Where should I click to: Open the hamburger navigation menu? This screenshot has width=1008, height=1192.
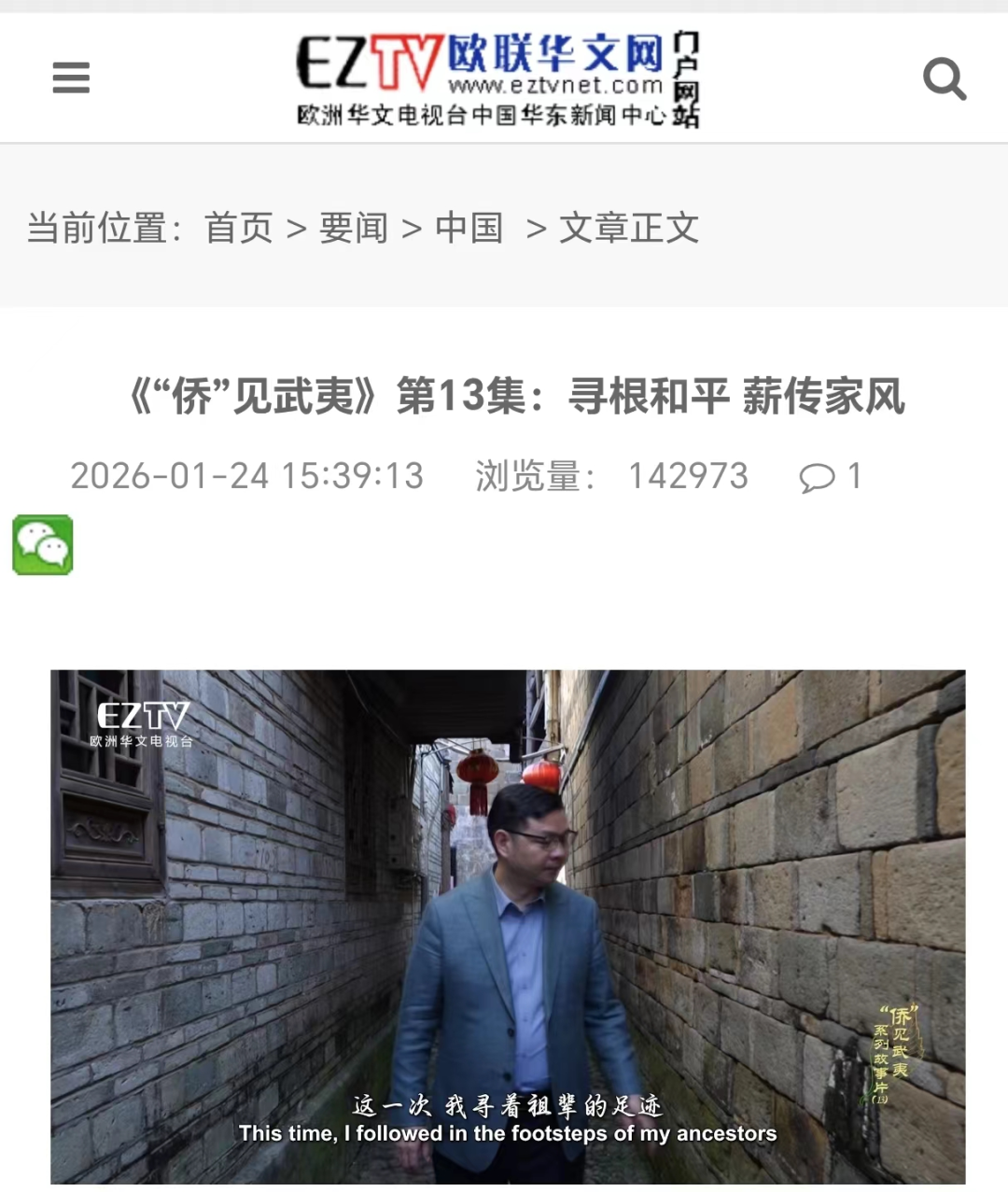71,77
